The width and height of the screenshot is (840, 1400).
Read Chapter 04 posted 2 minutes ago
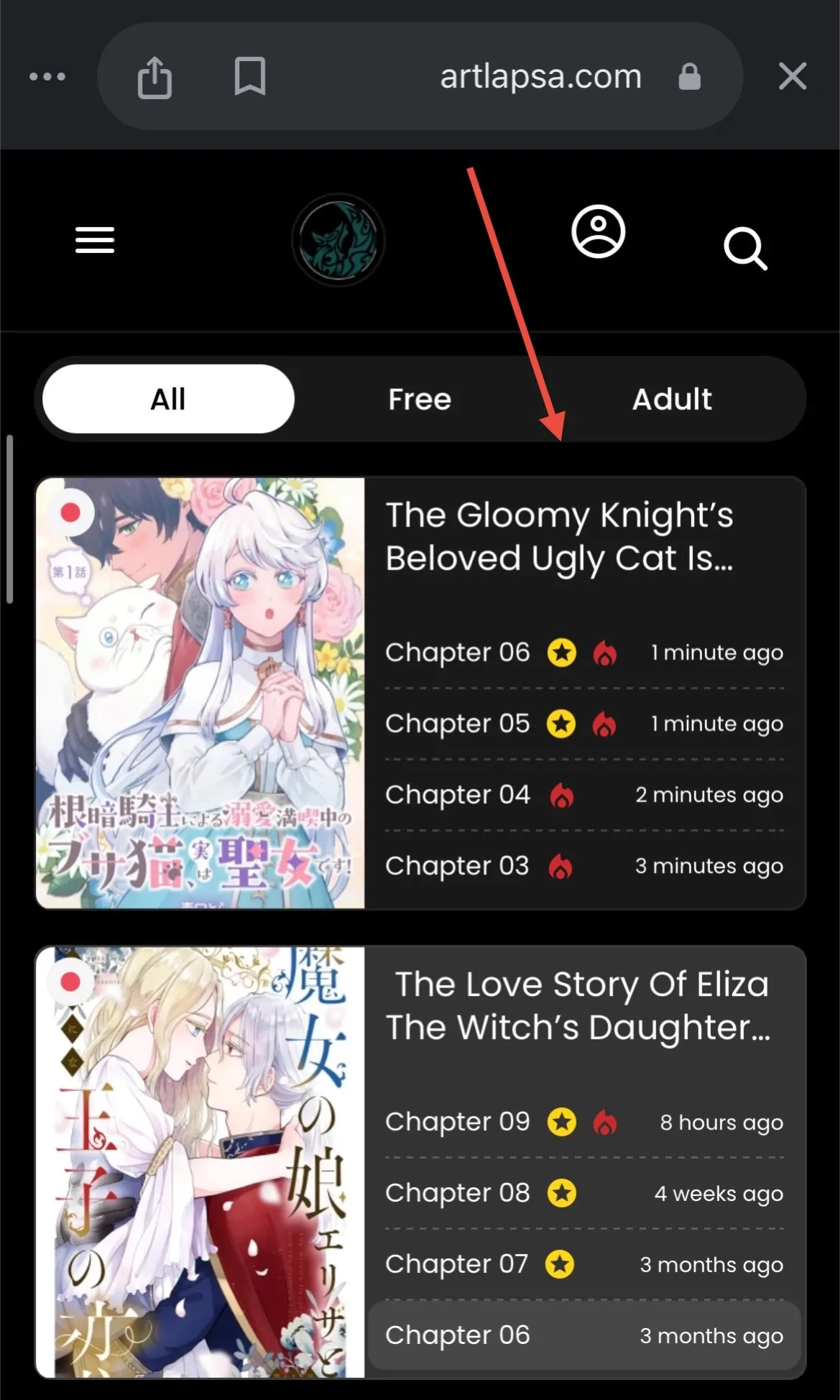[584, 795]
